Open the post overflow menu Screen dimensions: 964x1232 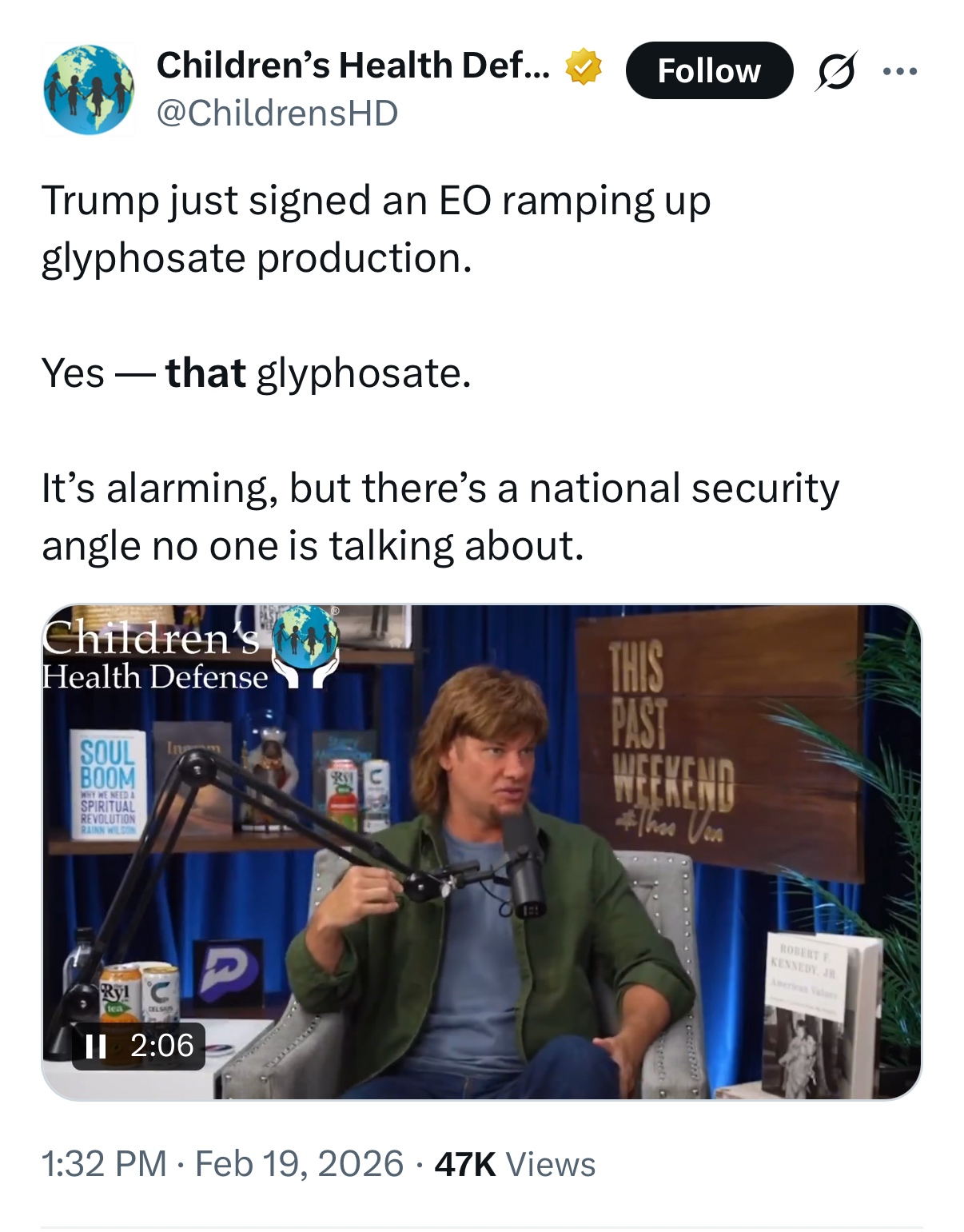(900, 72)
